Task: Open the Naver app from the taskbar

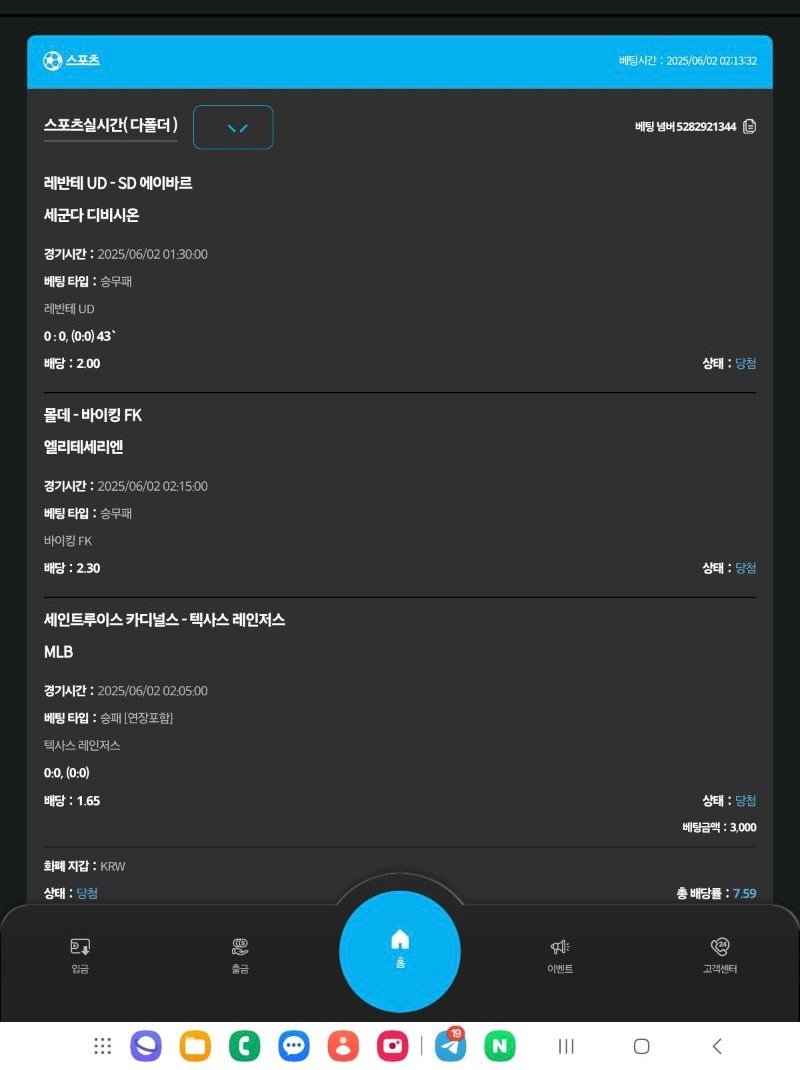Action: [499, 1046]
